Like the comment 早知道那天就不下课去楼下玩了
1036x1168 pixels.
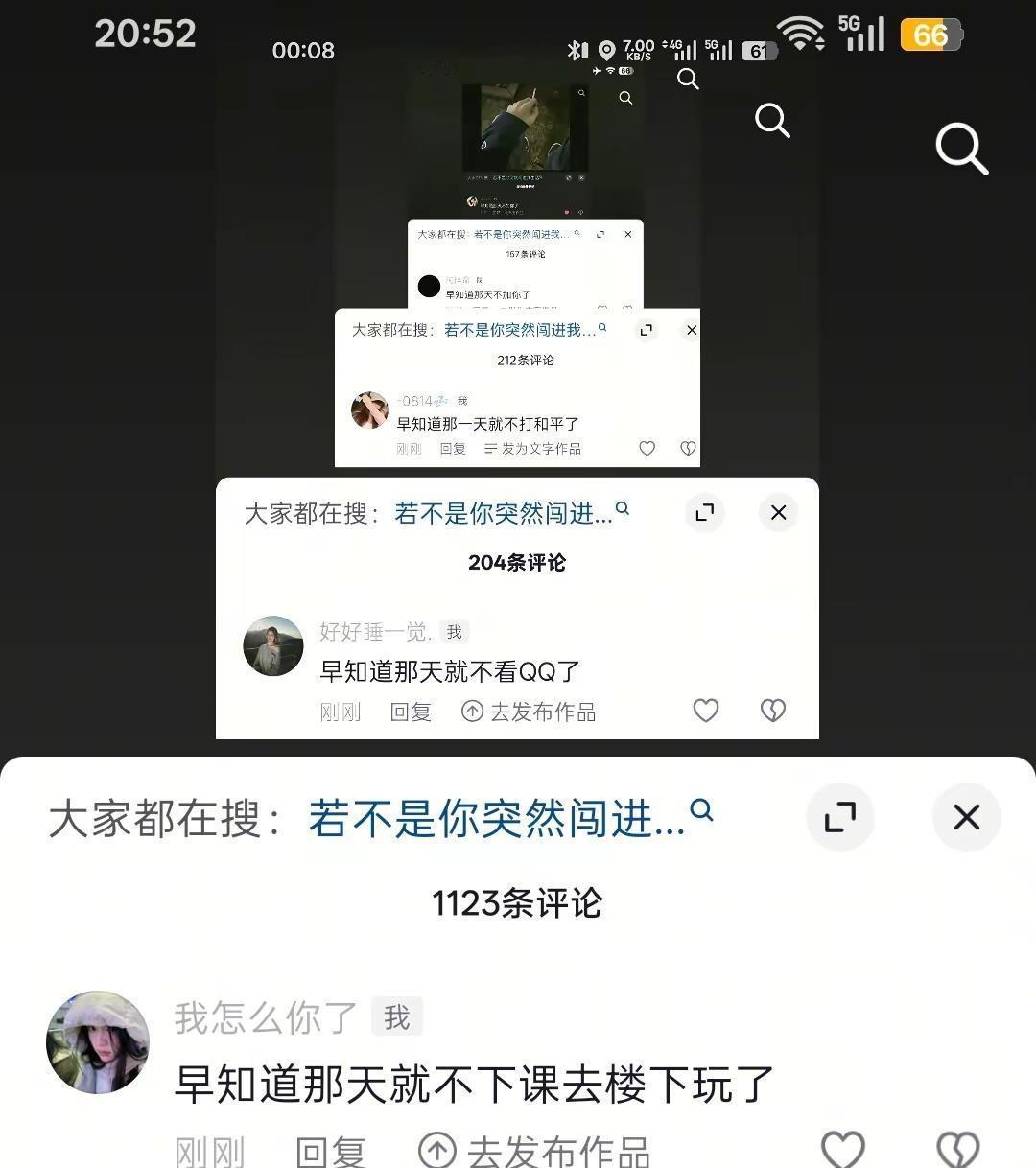click(x=843, y=1147)
